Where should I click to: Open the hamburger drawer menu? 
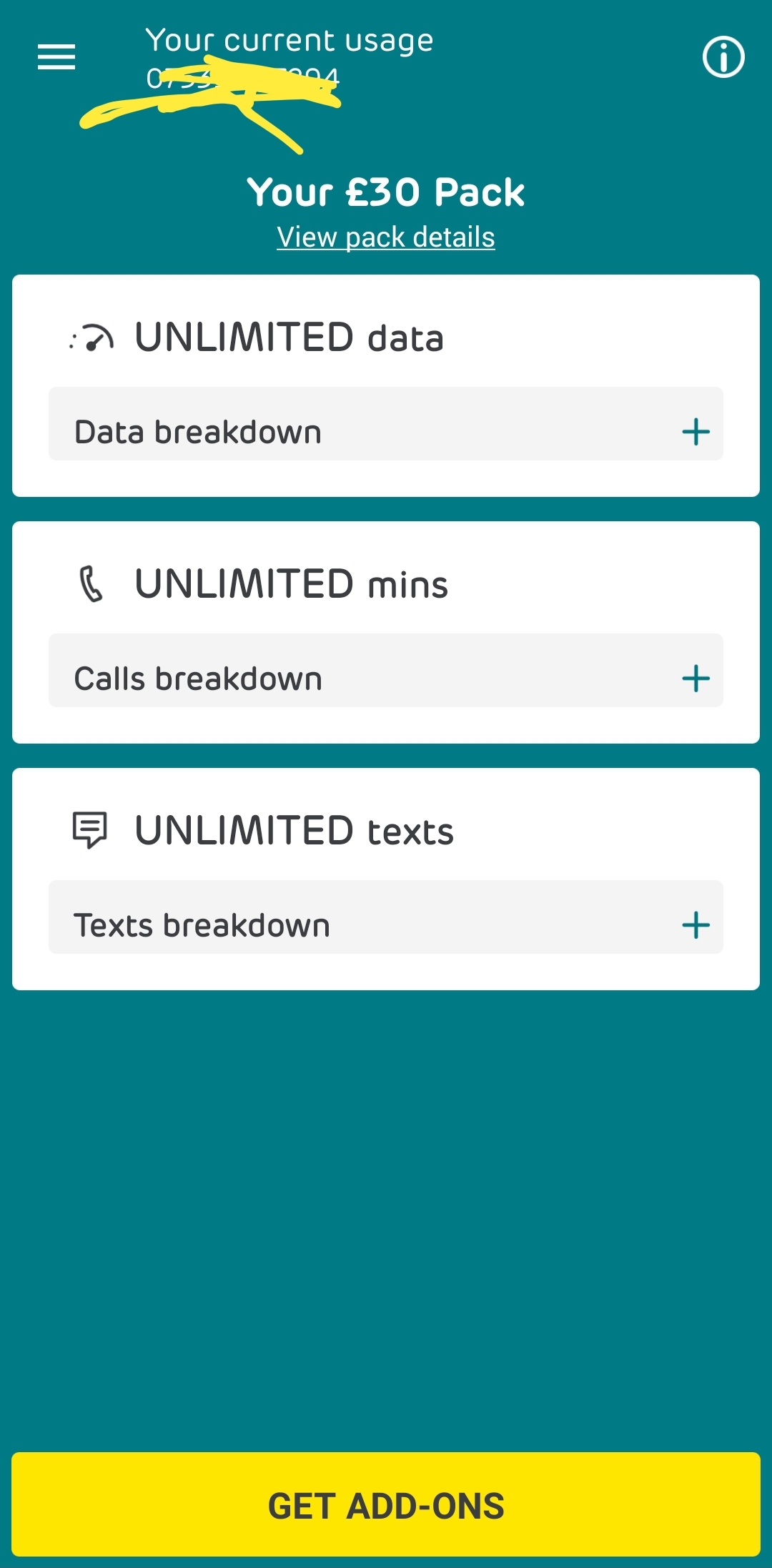click(x=56, y=57)
